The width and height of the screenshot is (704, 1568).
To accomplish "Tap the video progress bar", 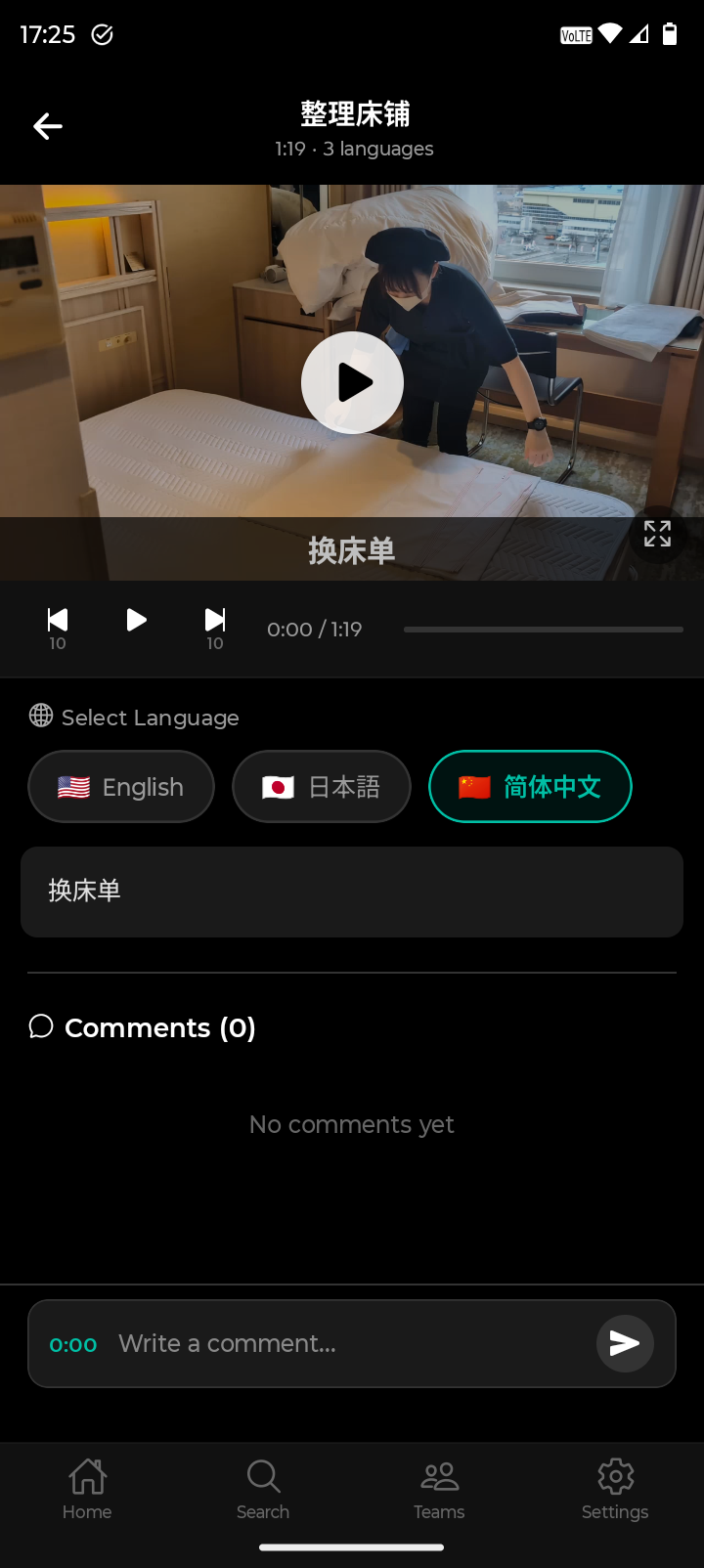I will tap(543, 630).
